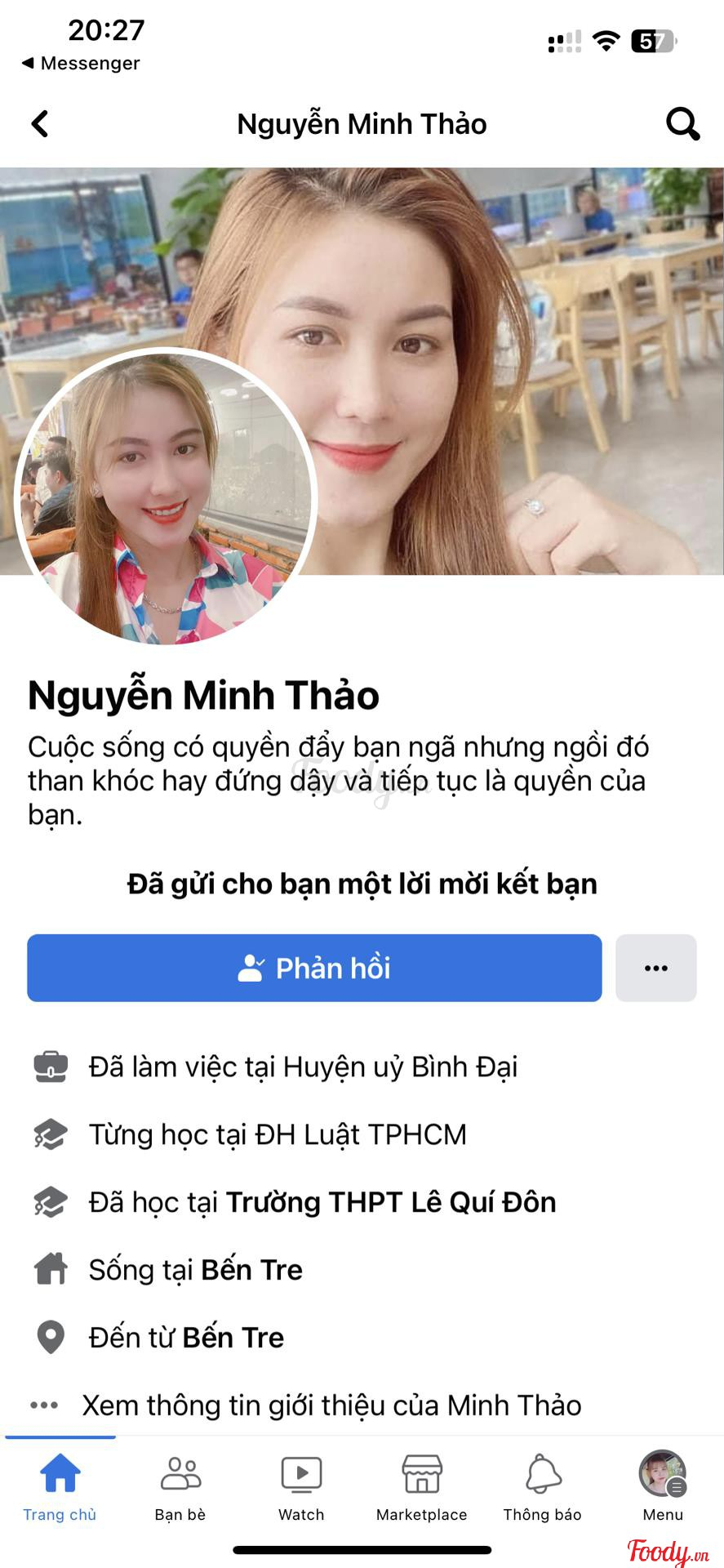Open the Marketplace tab

coord(421,1488)
